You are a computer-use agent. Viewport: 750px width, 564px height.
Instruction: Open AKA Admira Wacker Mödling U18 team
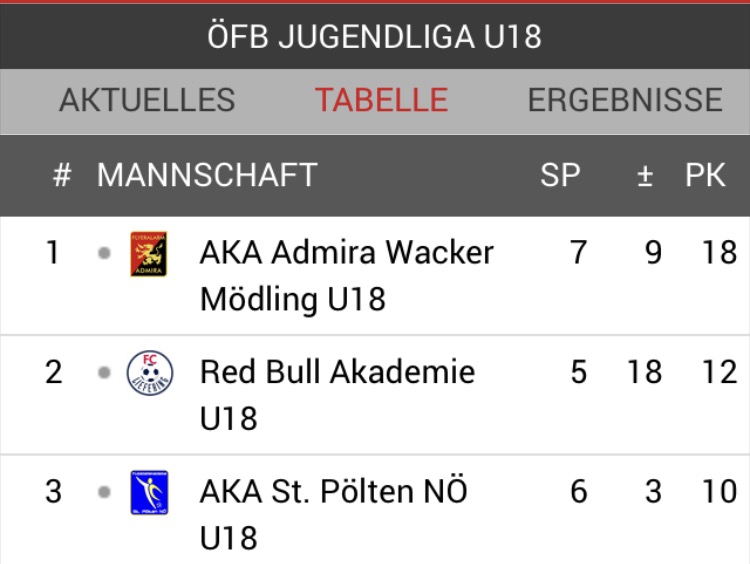346,275
